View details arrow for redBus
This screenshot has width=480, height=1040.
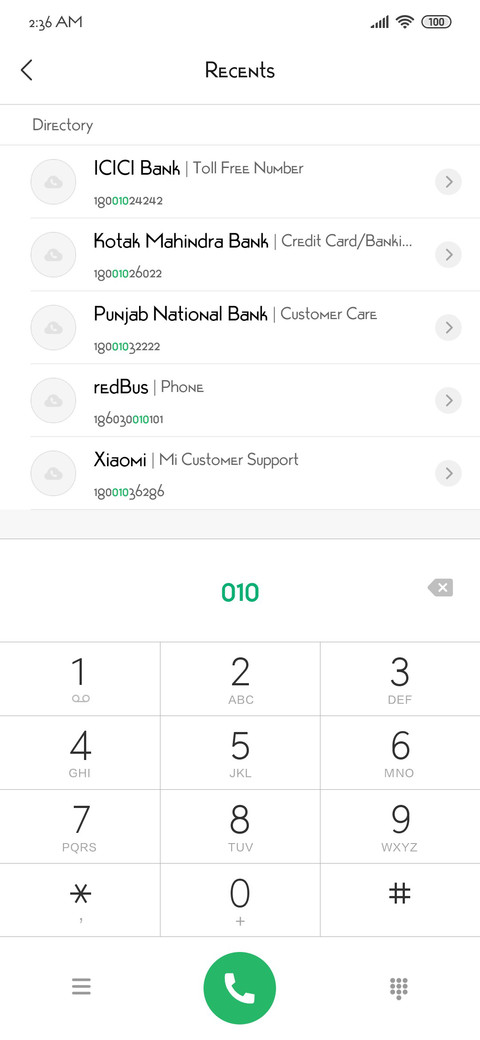pos(449,400)
